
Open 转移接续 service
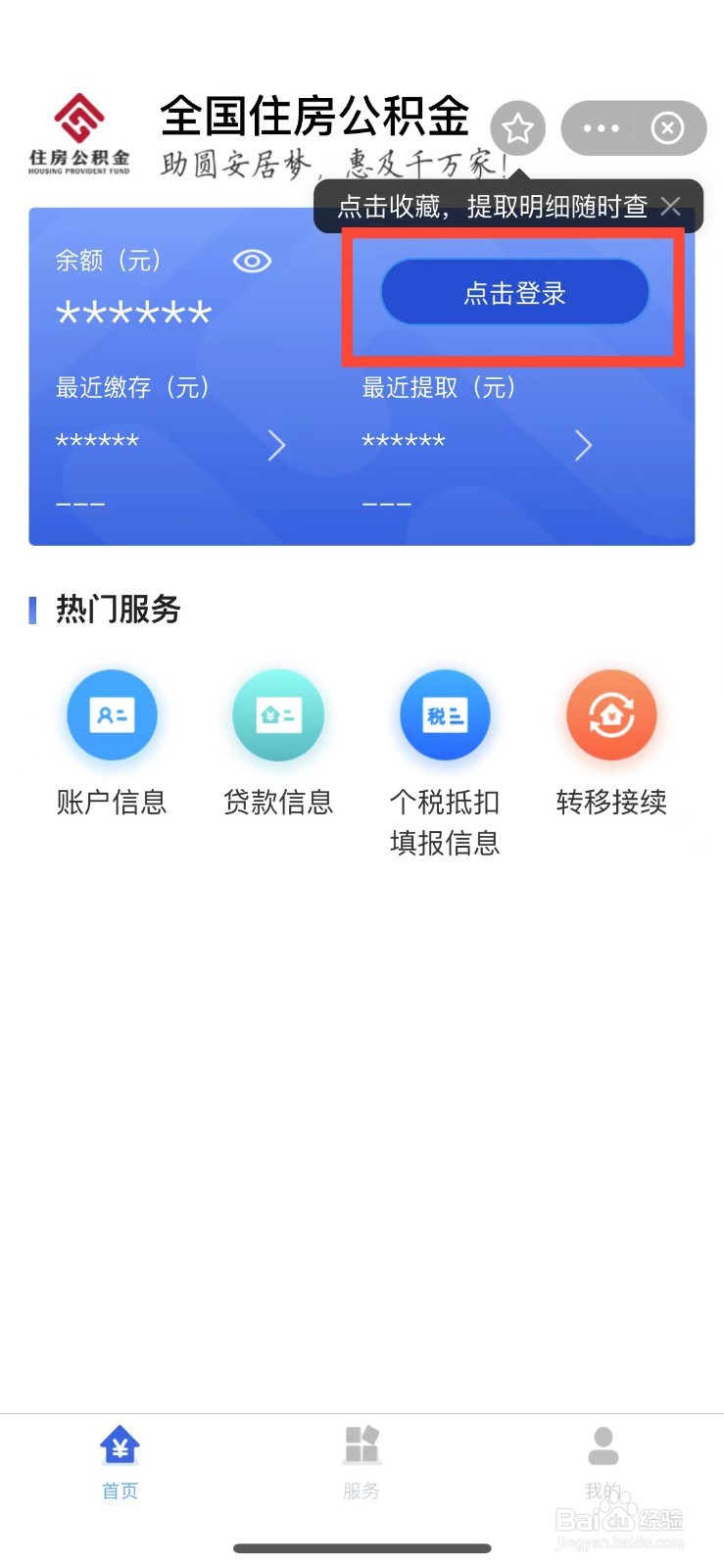(x=611, y=741)
